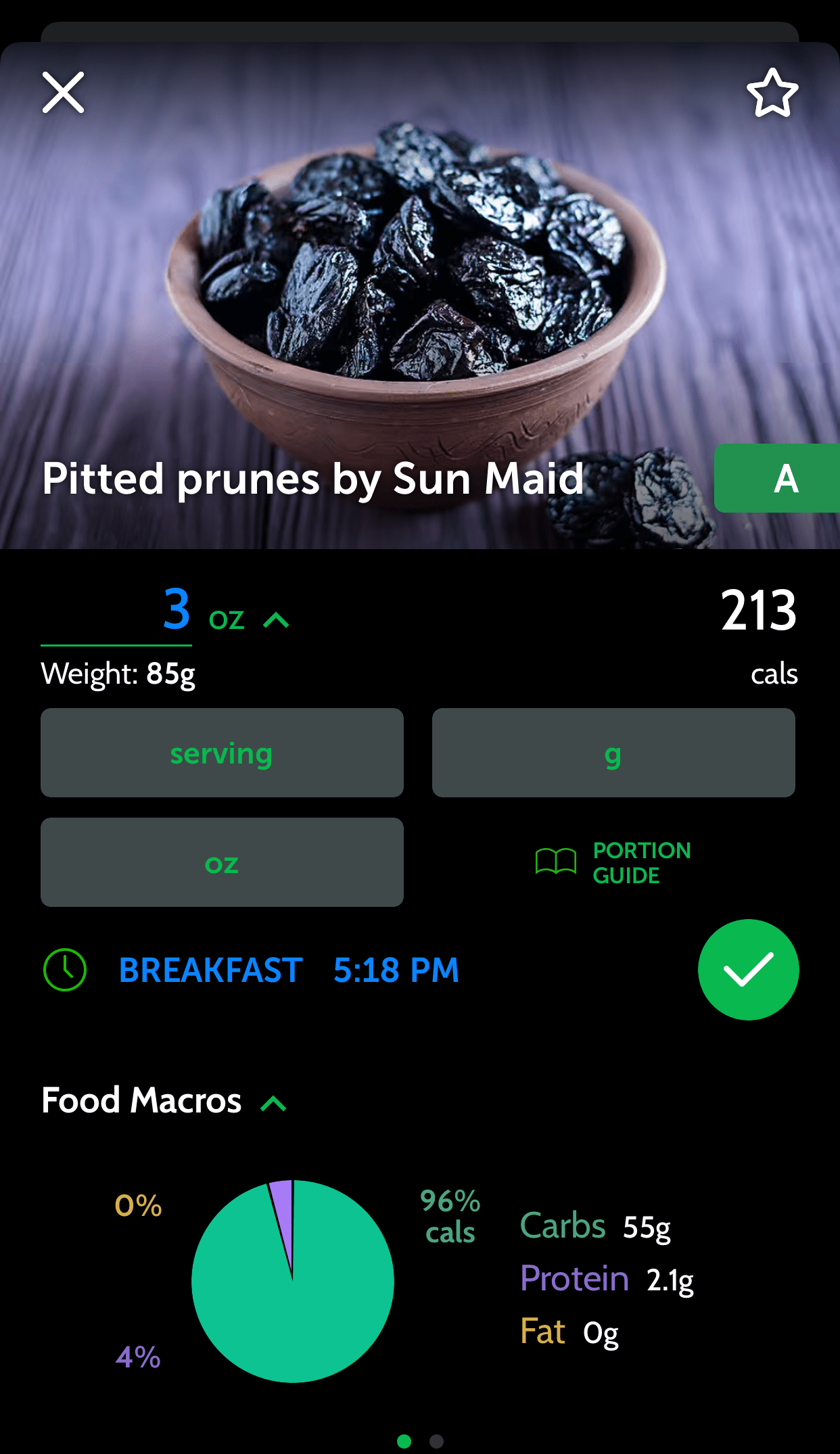Screen dimensions: 840x1454
Task: Click the clock icon beside Breakfast
Action: 64,969
